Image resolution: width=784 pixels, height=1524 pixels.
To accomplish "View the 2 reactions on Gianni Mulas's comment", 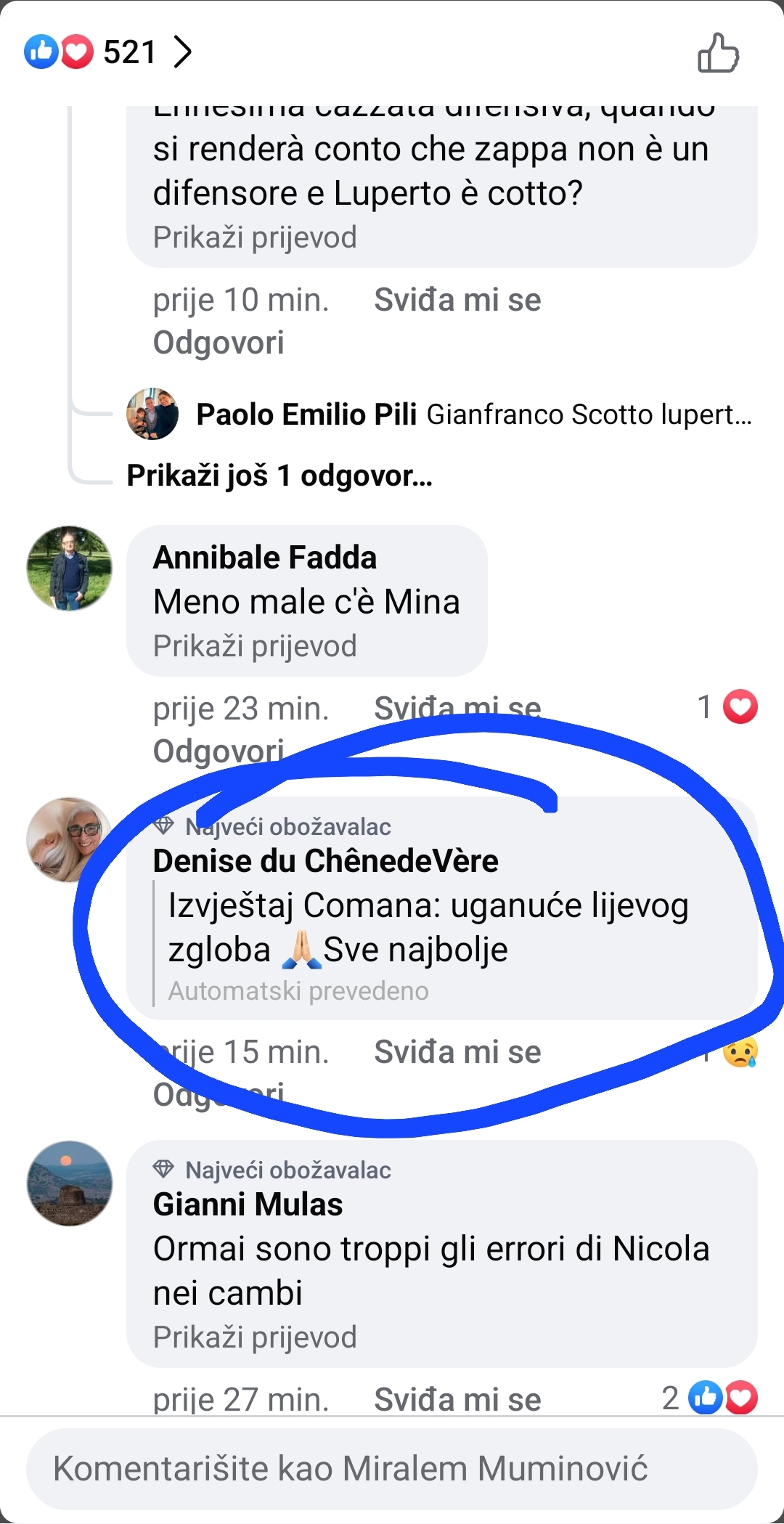I will point(709,1398).
